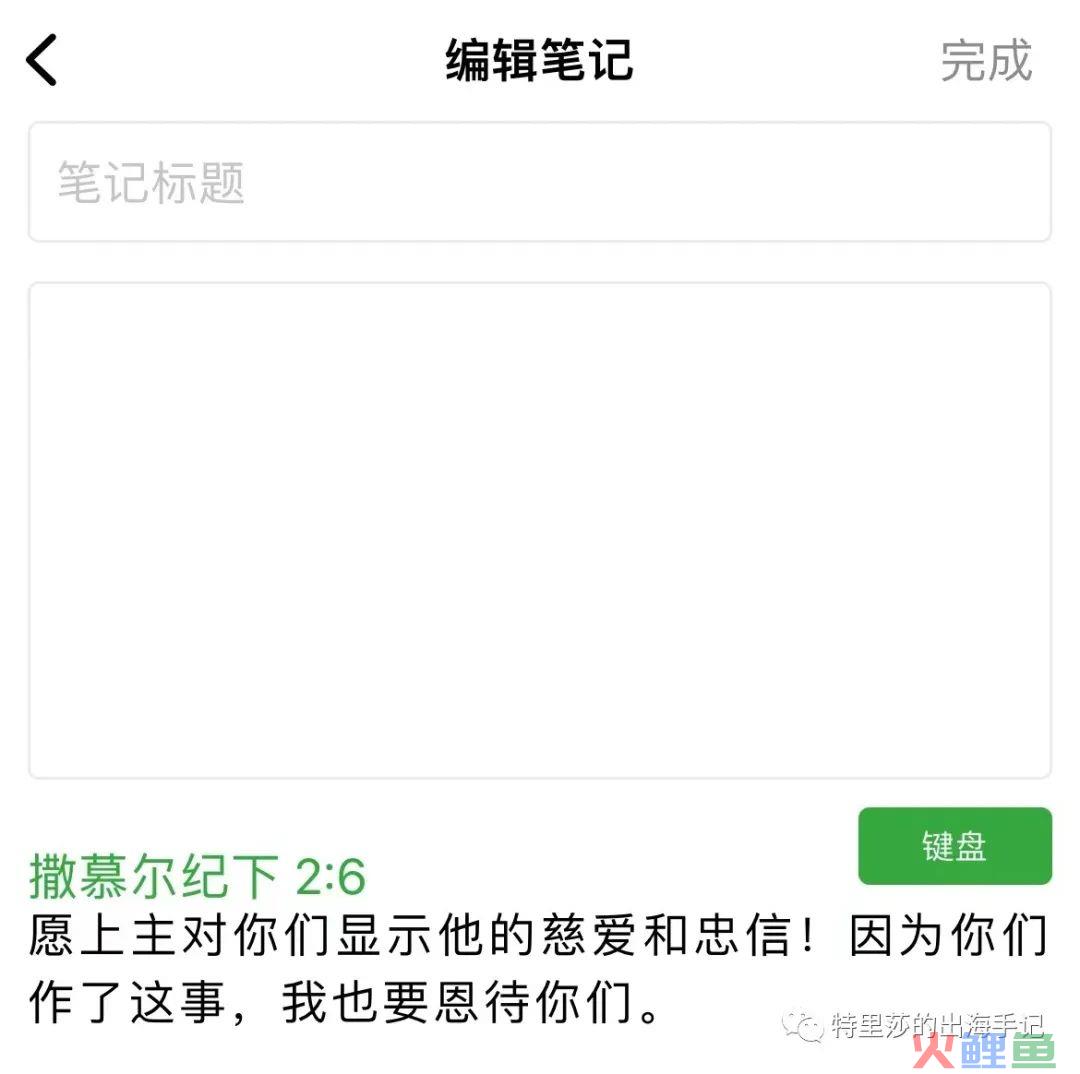
Task: Go back using the top-left arrow
Action: pos(42,60)
